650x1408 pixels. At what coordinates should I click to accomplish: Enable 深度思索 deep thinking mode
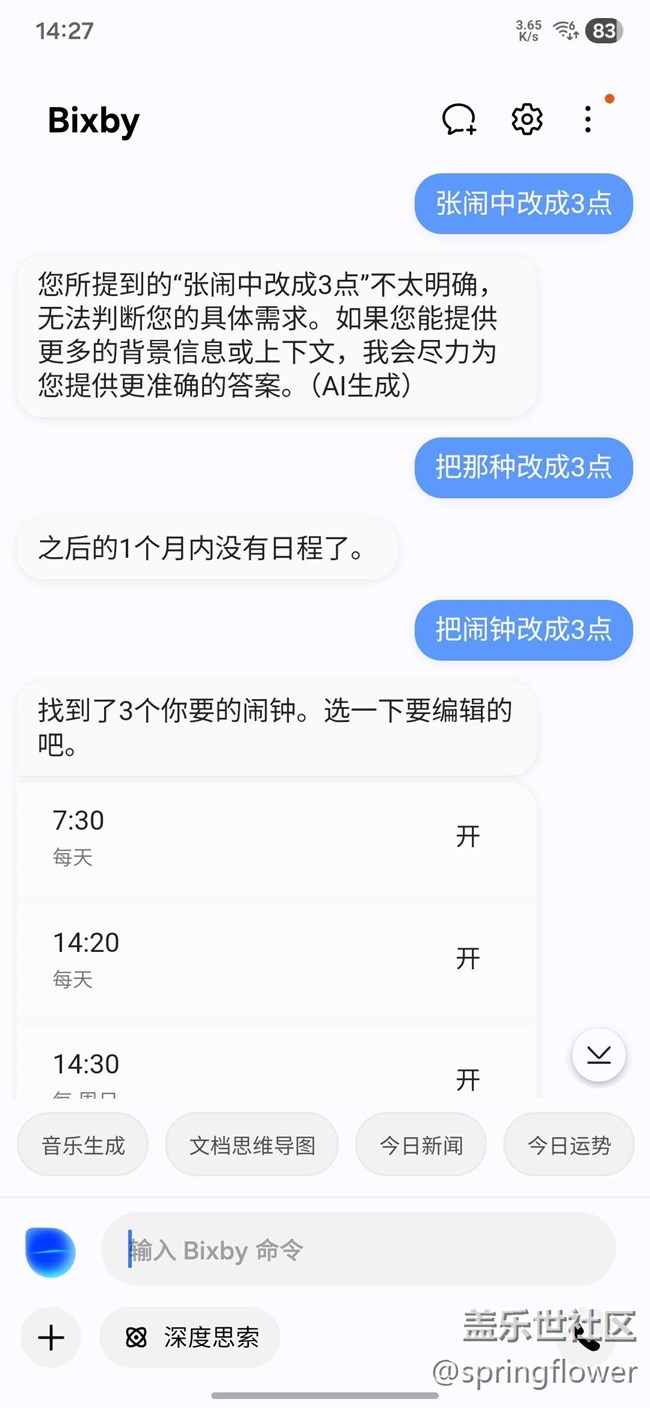pos(190,1337)
